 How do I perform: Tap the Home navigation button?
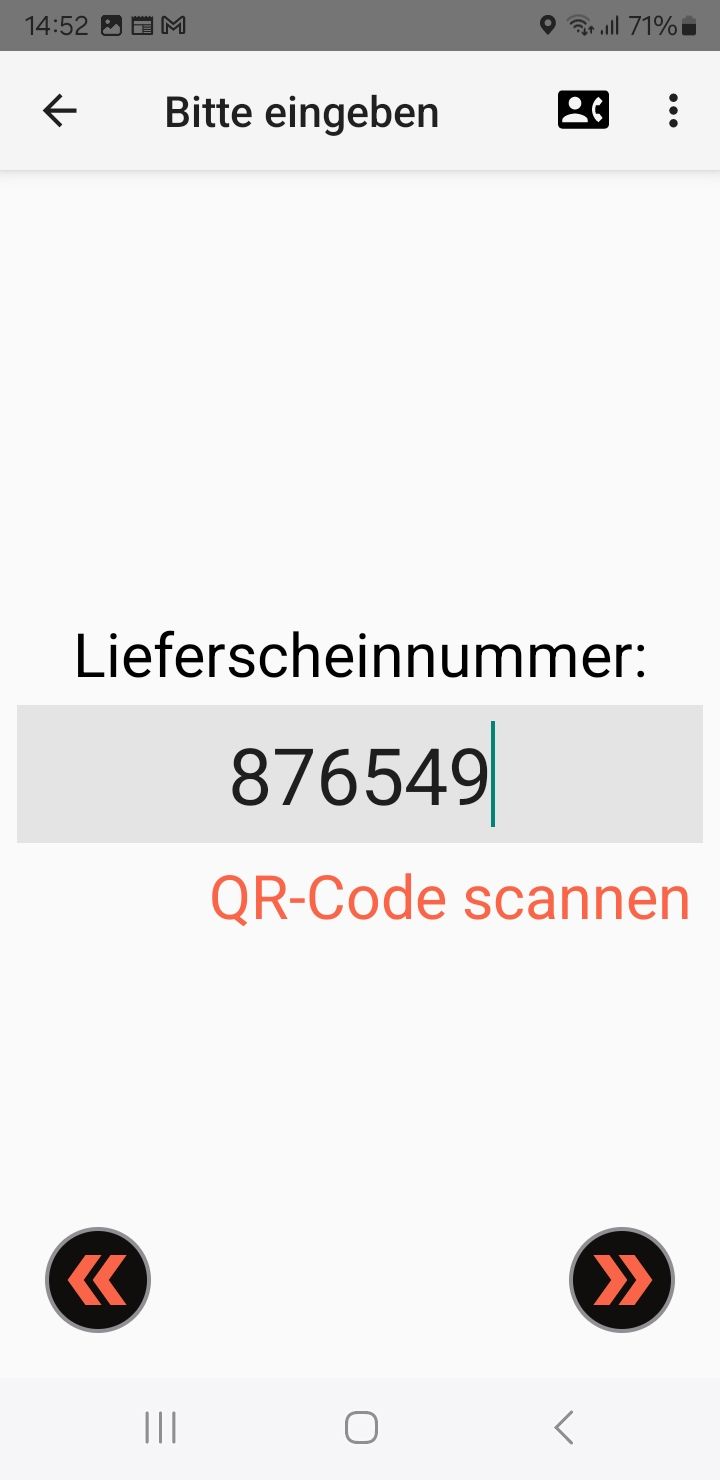(x=362, y=1427)
